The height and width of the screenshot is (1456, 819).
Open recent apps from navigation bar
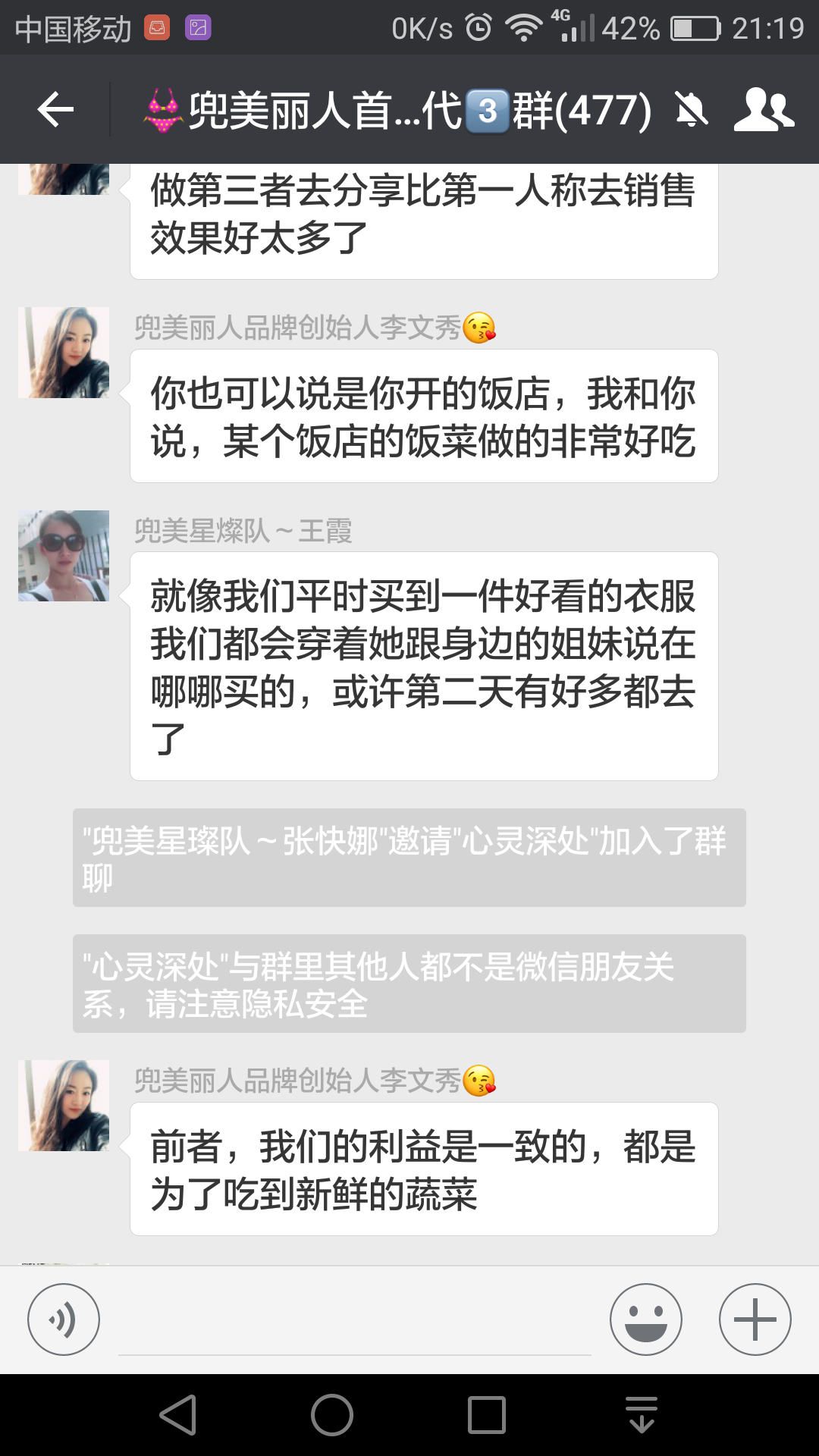point(486,1415)
